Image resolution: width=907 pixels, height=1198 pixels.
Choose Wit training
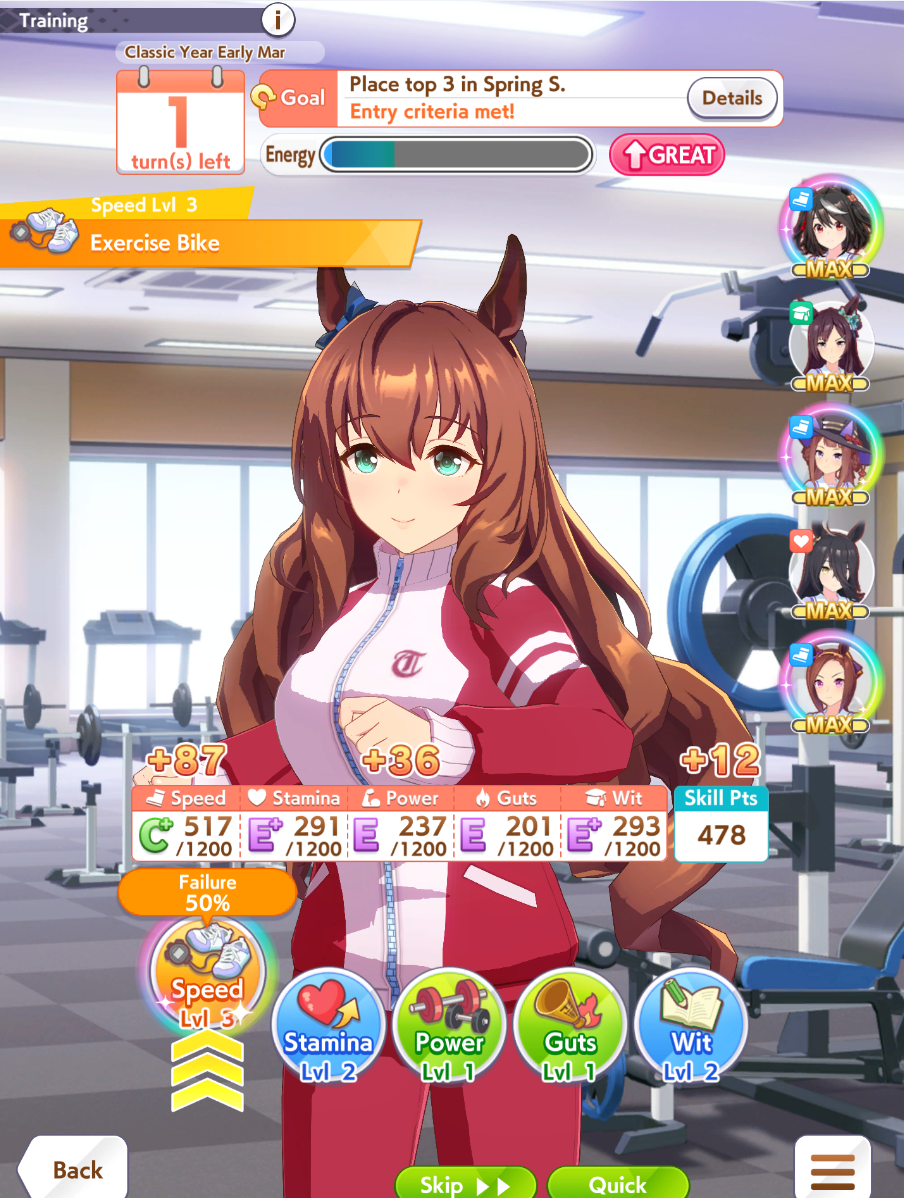[691, 1025]
